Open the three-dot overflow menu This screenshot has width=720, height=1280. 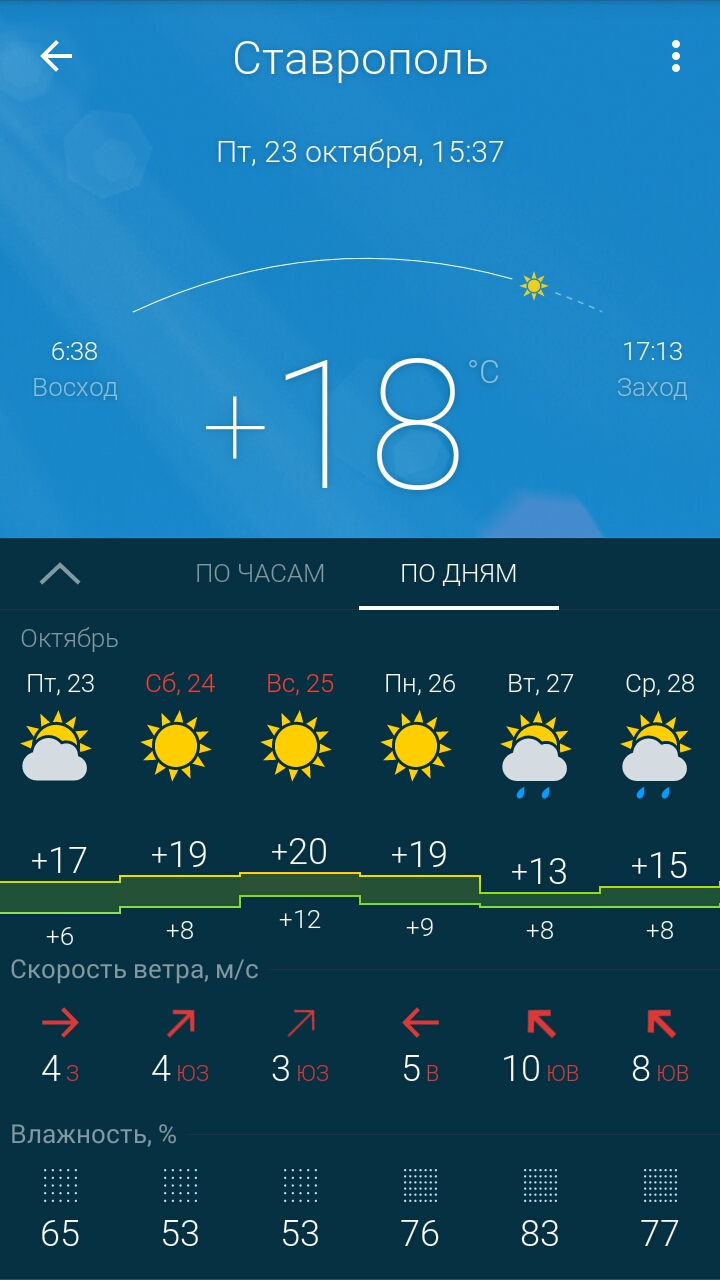tap(676, 57)
